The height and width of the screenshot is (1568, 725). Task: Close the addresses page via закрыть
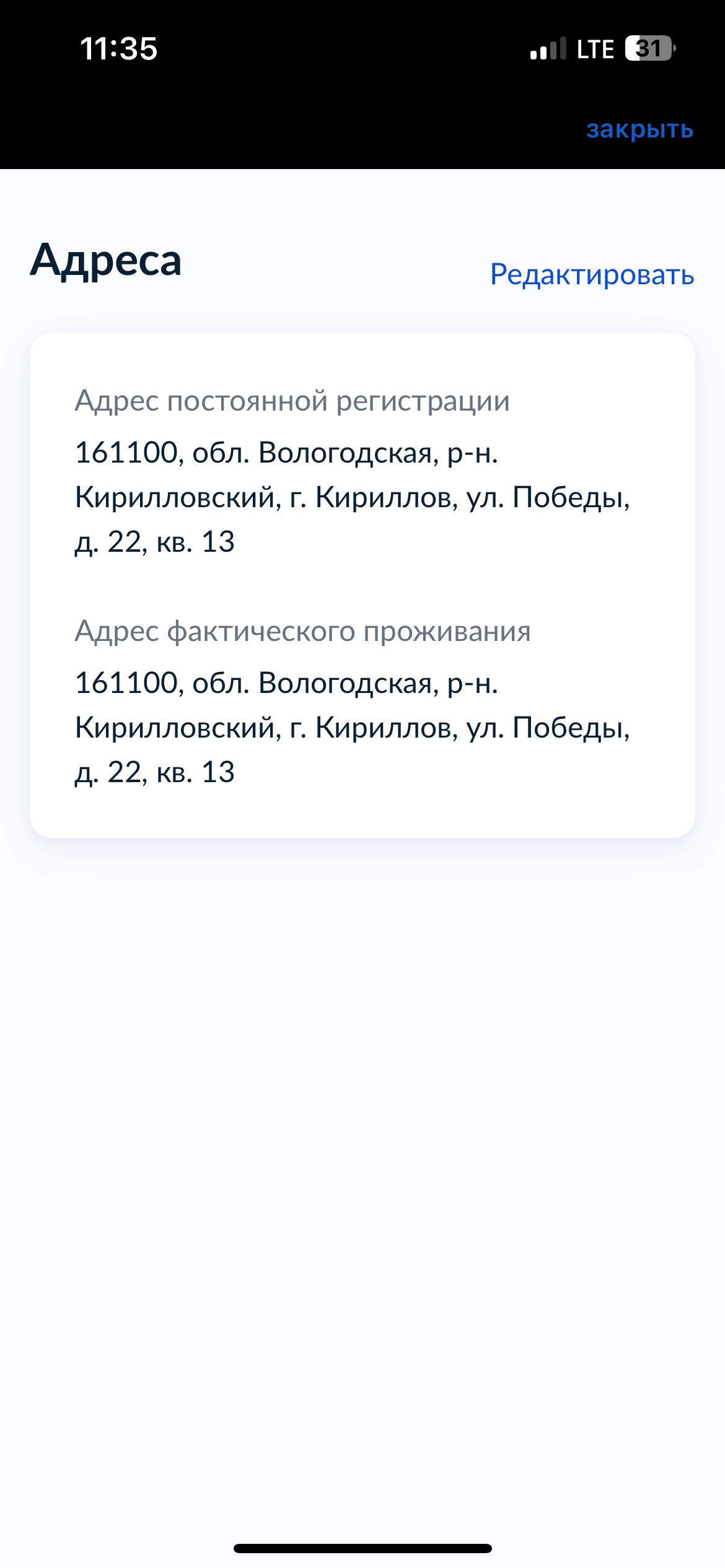pos(639,129)
